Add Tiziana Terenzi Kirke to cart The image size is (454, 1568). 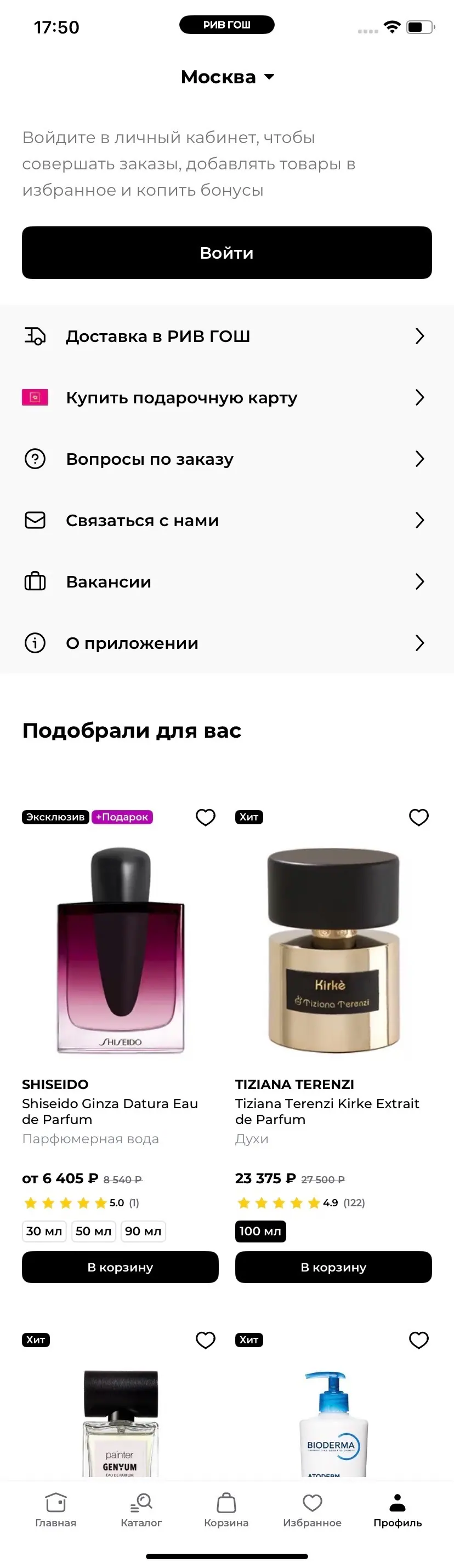[333, 1267]
